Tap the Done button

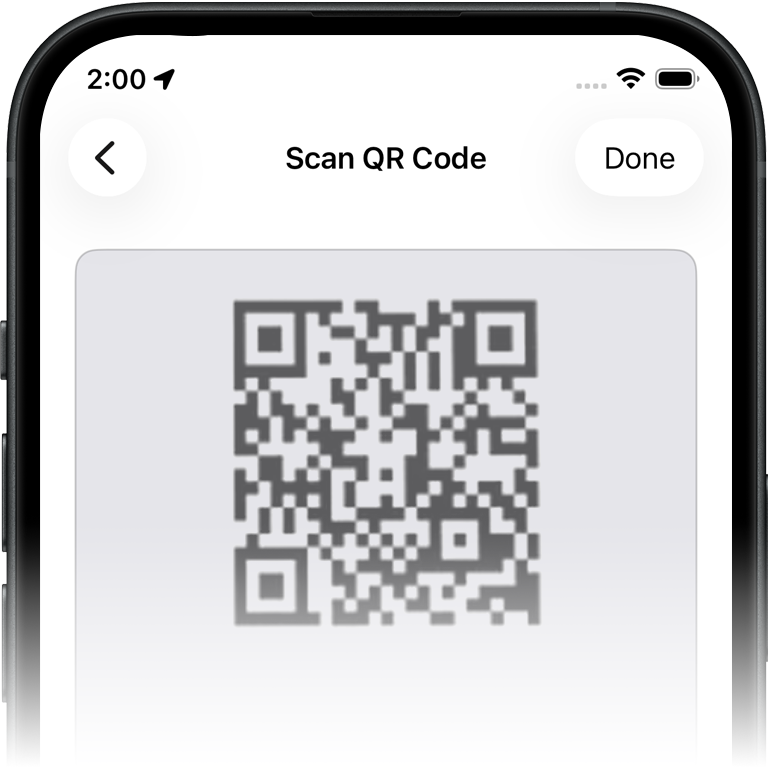(x=639, y=158)
